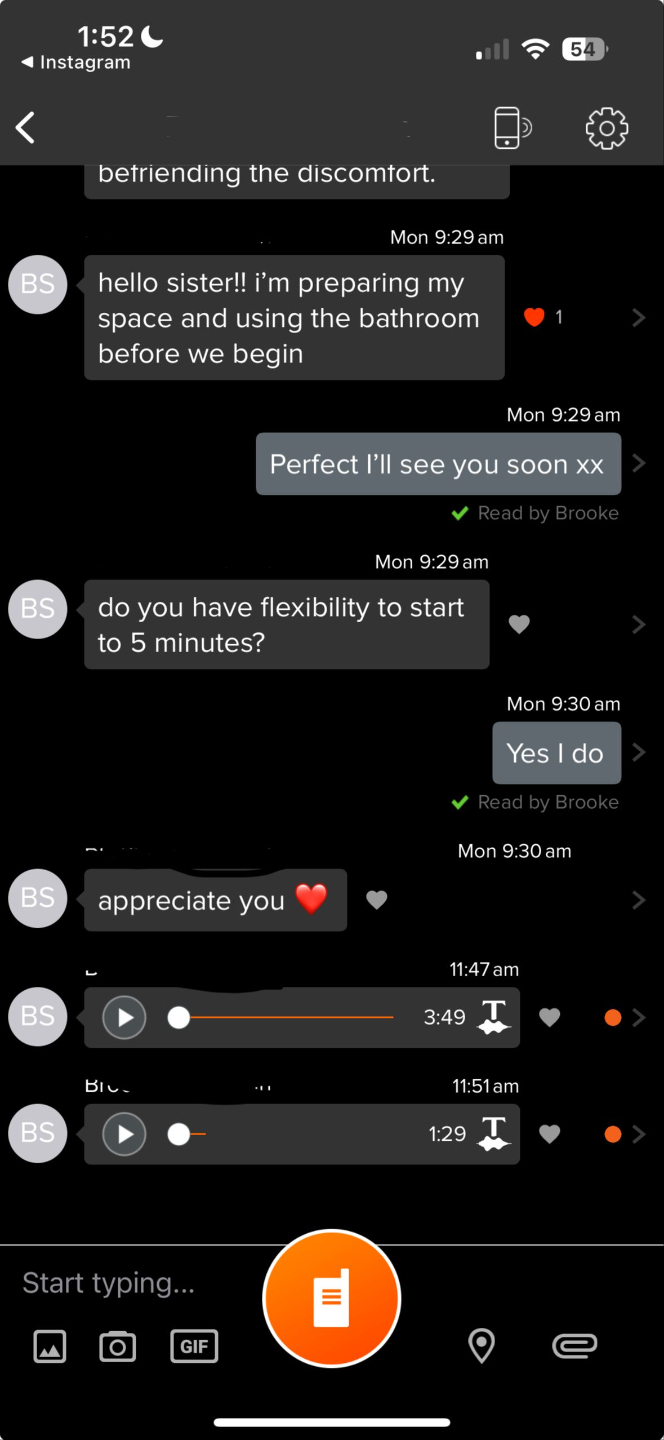Attach a file with the paperclip

(x=574, y=1346)
